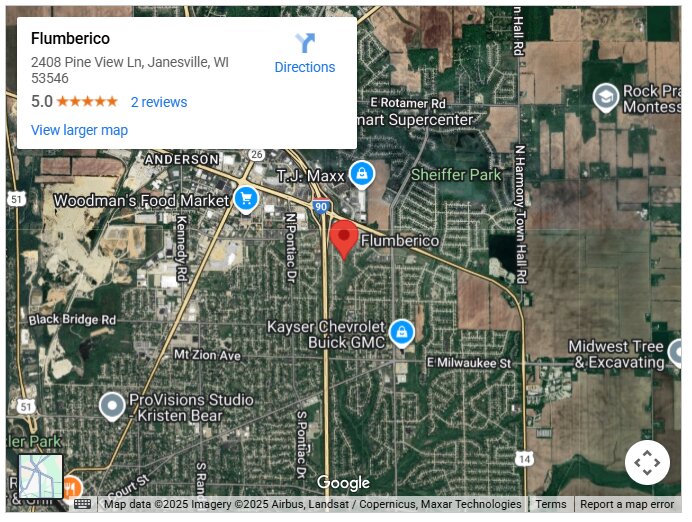Report a map error
Viewport: 692px width, 522px height.
pyautogui.click(x=627, y=505)
